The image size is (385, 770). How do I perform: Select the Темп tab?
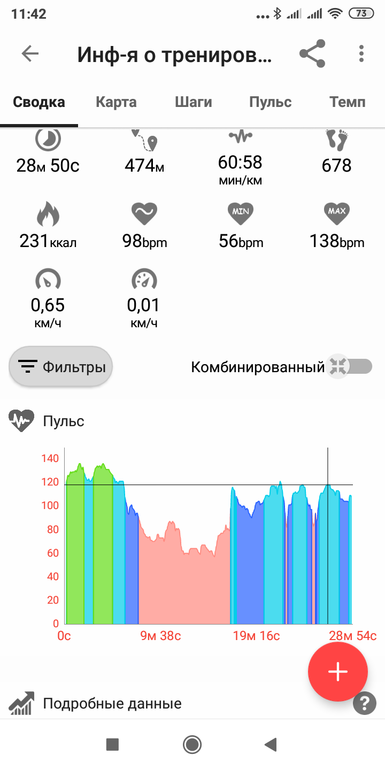347,102
